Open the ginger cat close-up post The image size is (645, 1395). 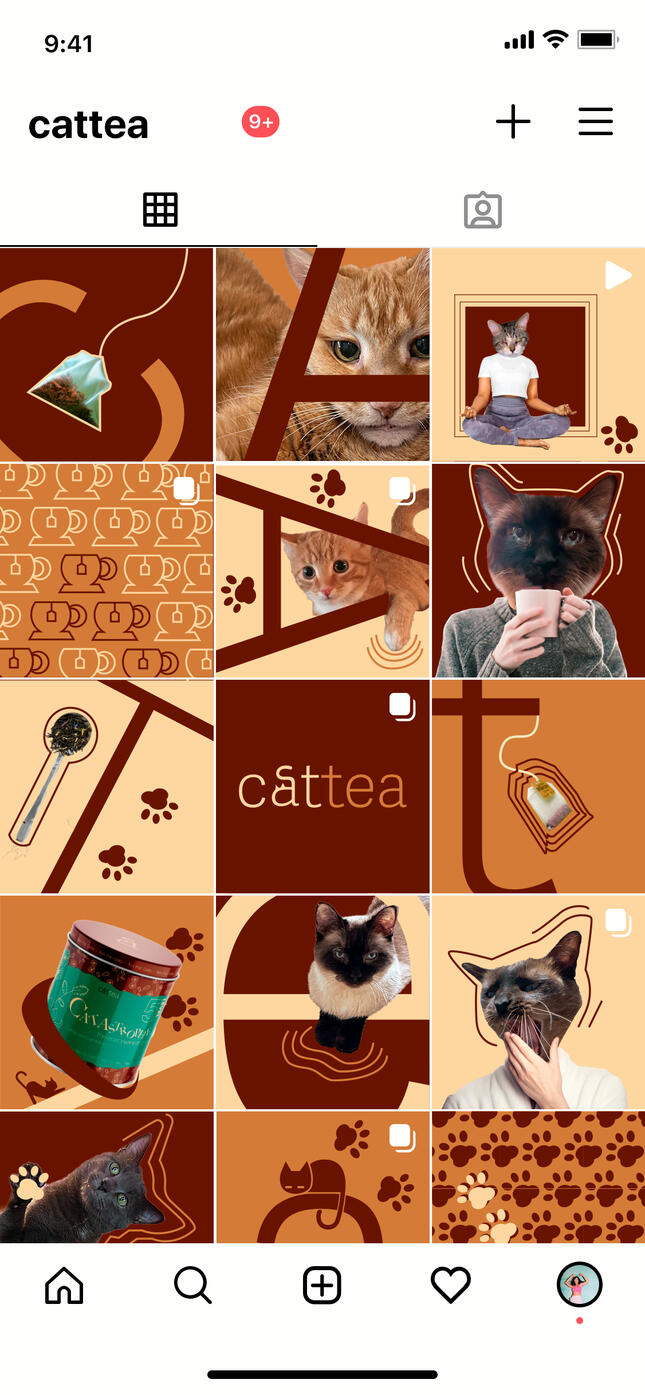pos(322,354)
